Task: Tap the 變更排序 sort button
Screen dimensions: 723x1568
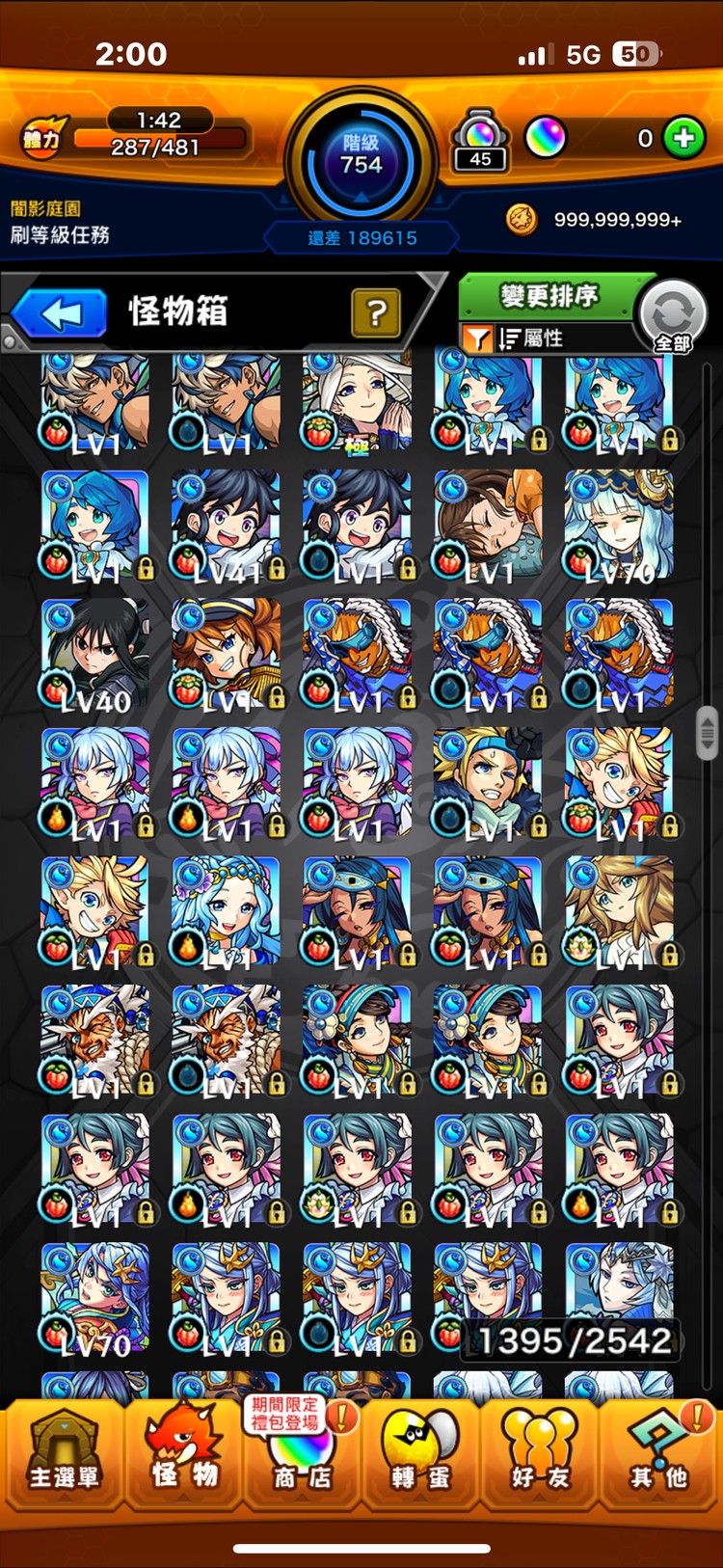Action: [549, 296]
